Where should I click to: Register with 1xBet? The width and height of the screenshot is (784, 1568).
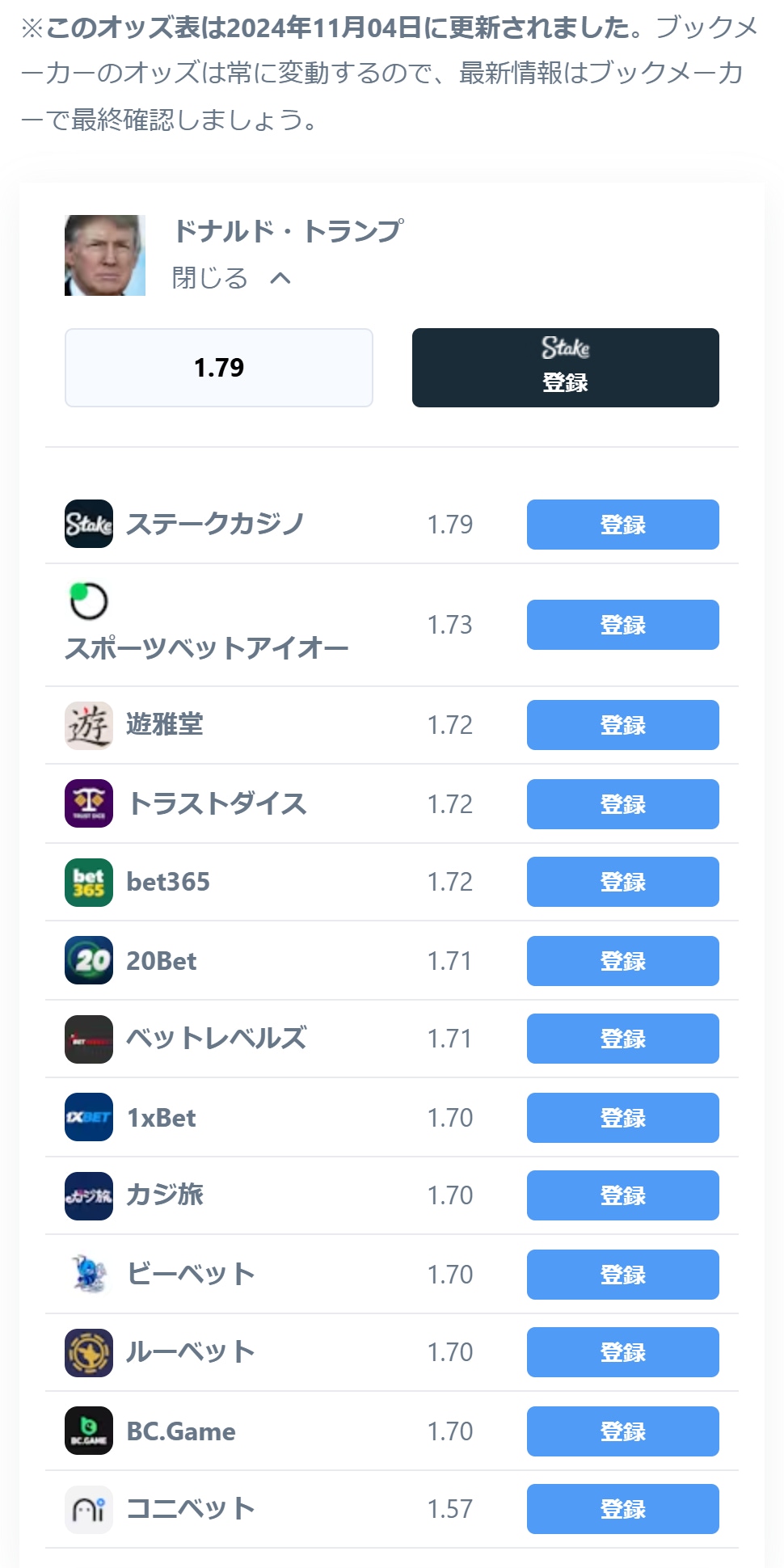point(622,1118)
